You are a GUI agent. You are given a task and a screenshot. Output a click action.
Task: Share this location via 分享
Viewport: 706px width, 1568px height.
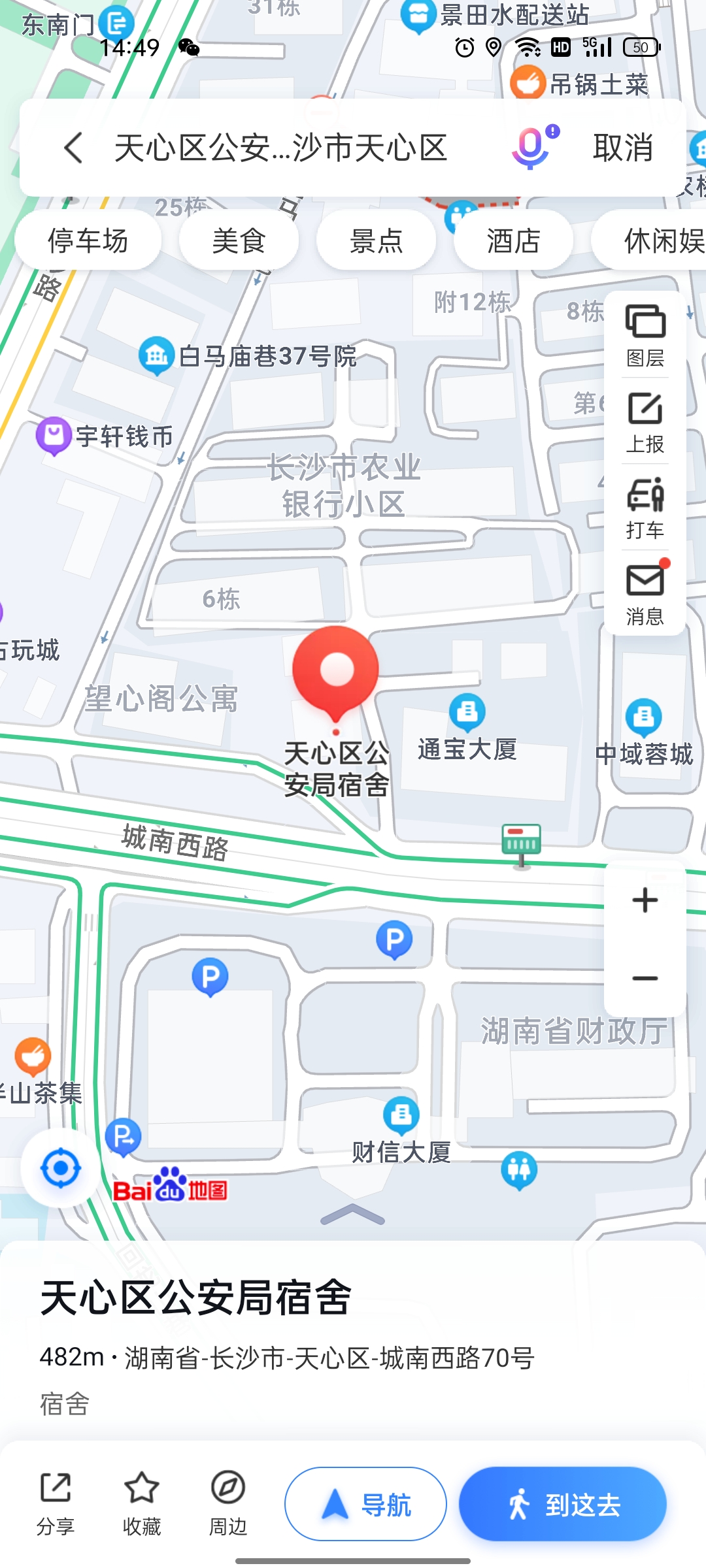(x=56, y=1504)
